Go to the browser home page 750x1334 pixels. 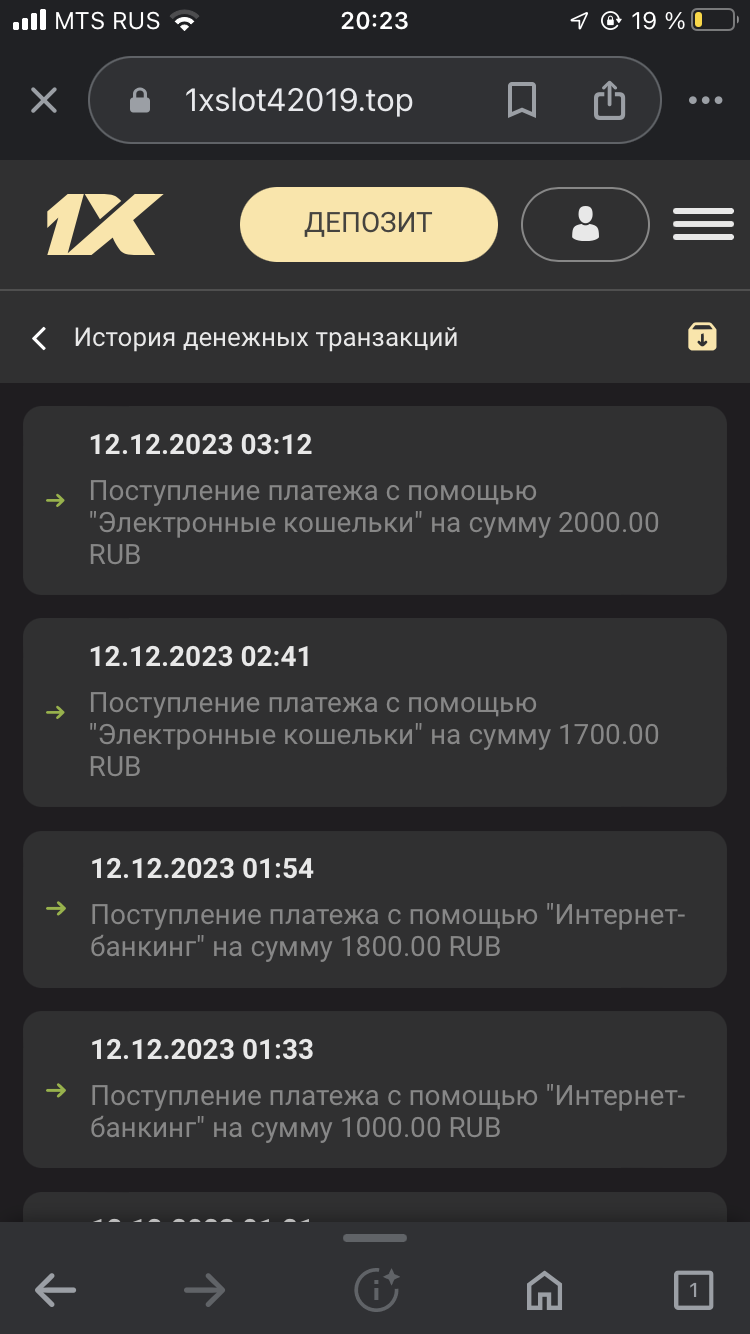tap(544, 1291)
